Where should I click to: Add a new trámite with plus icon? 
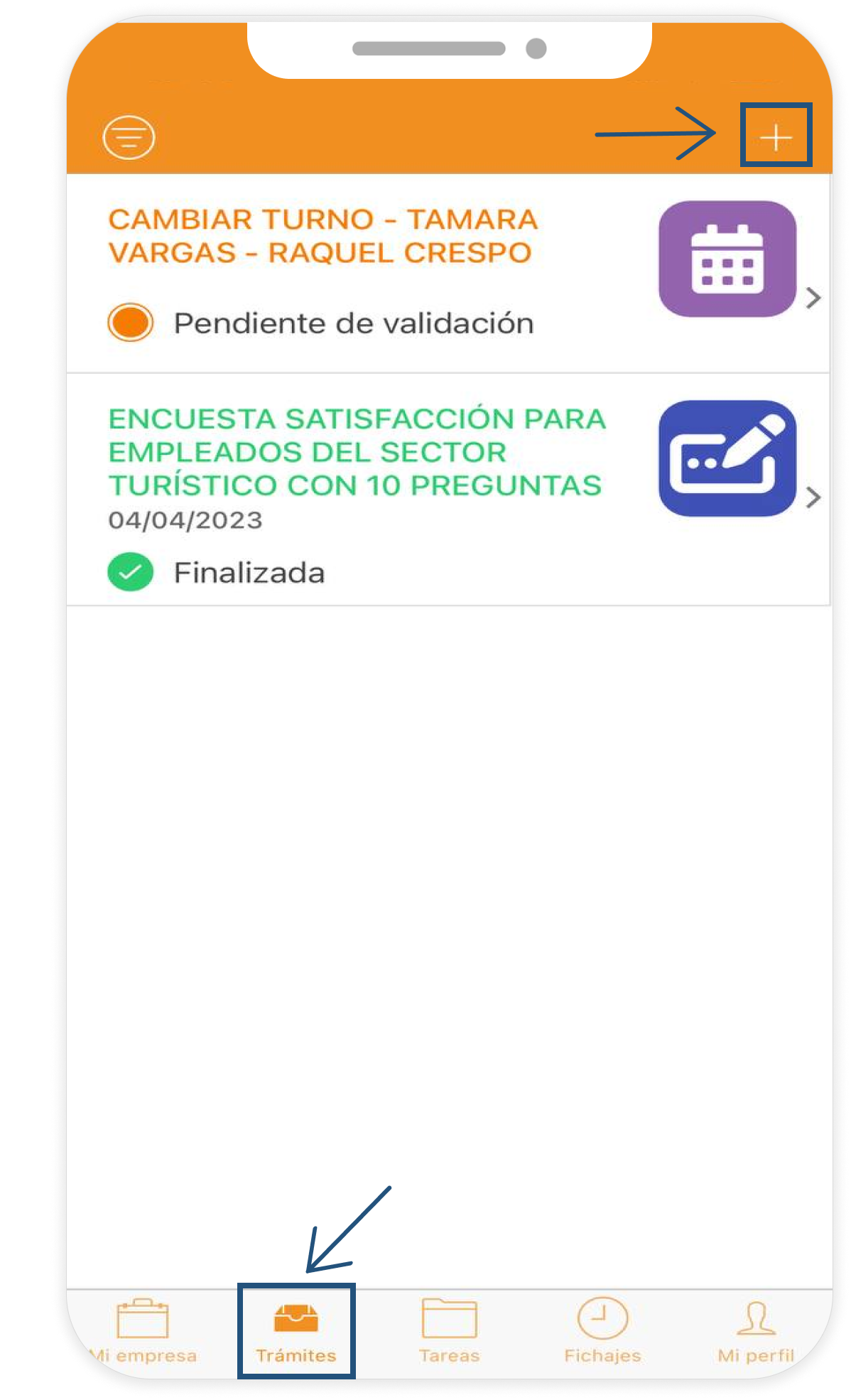[x=776, y=136]
